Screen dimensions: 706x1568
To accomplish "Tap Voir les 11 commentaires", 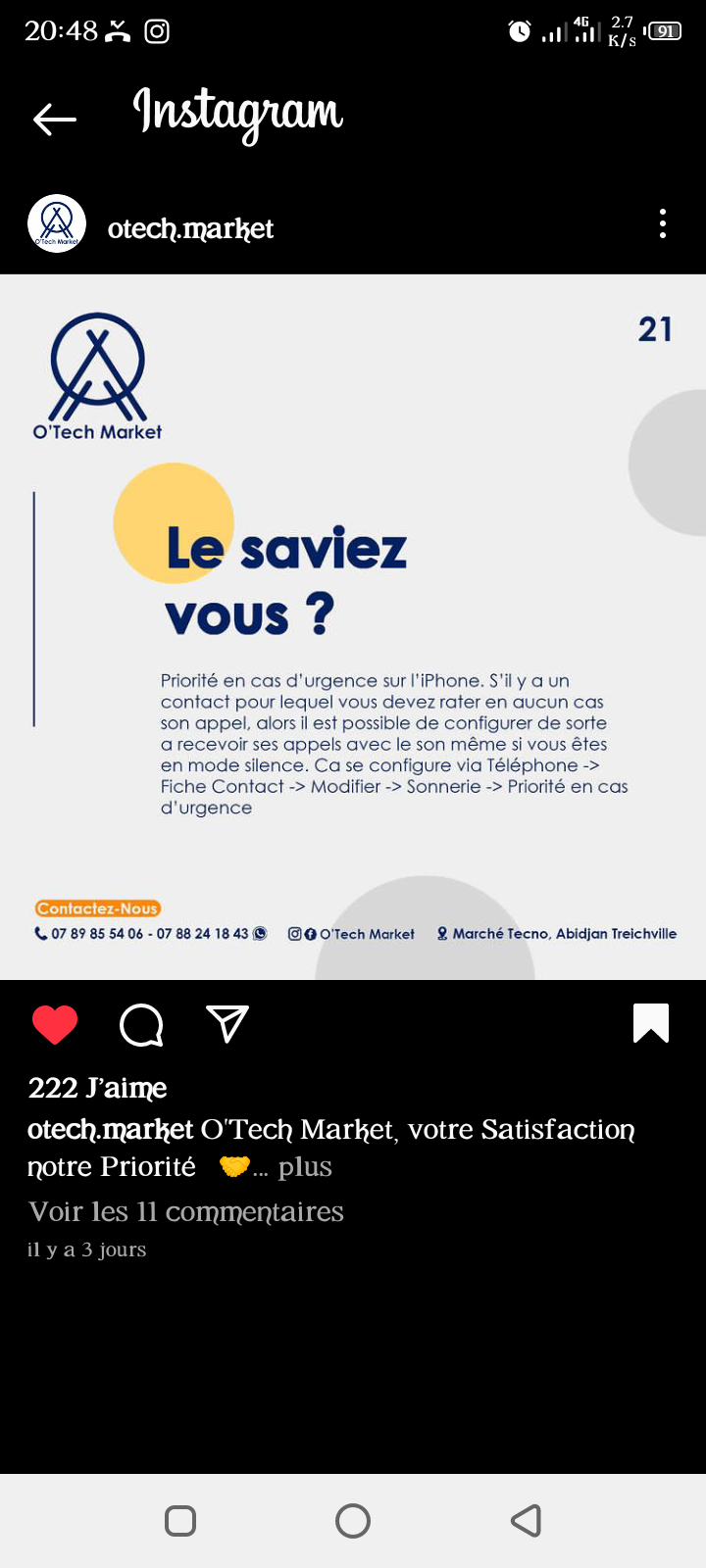I will coord(186,1211).
